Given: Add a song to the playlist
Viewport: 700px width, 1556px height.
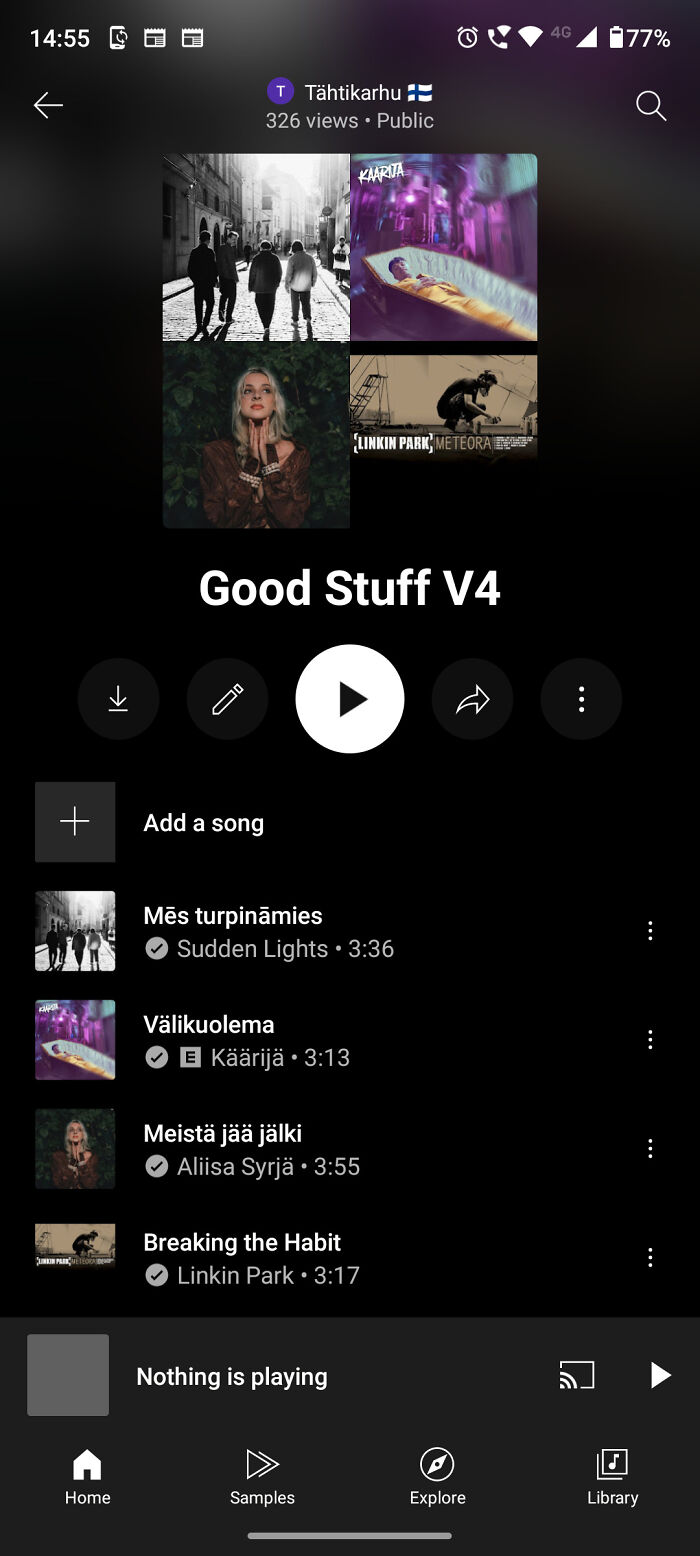Looking at the screenshot, I should pyautogui.click(x=203, y=823).
